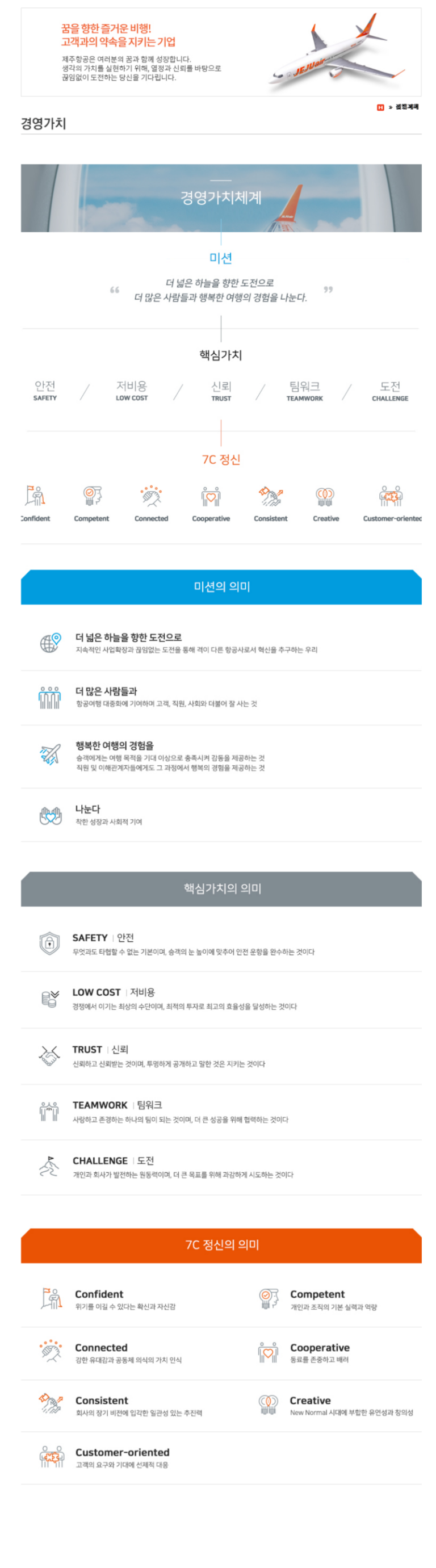
Task: Tap the home icon in the breadcrumb
Action: tap(380, 107)
